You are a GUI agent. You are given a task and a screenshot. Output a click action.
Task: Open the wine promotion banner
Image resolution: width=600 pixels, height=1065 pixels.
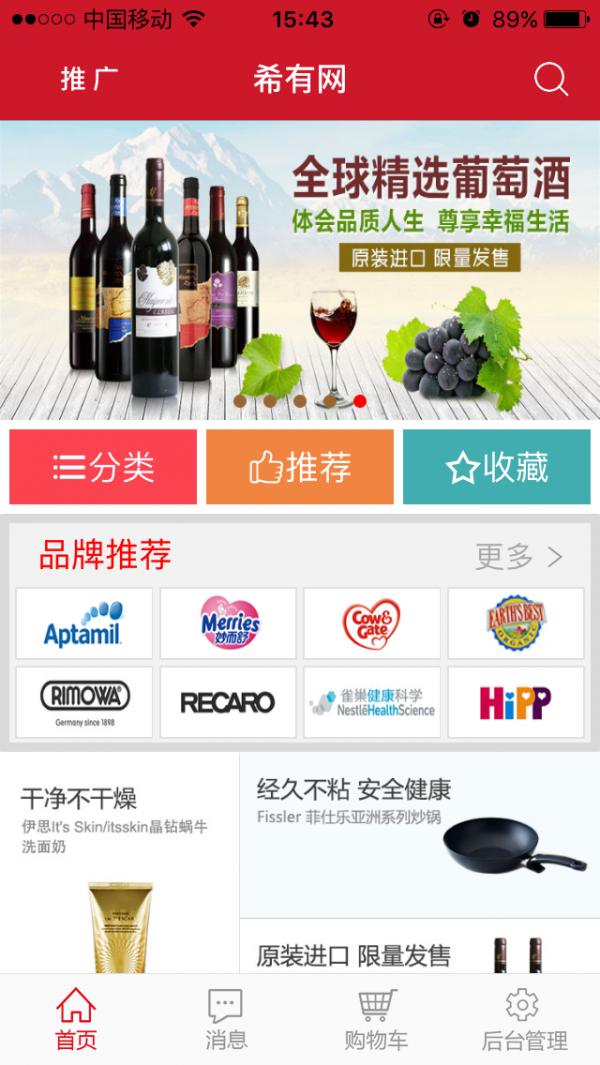coord(300,270)
